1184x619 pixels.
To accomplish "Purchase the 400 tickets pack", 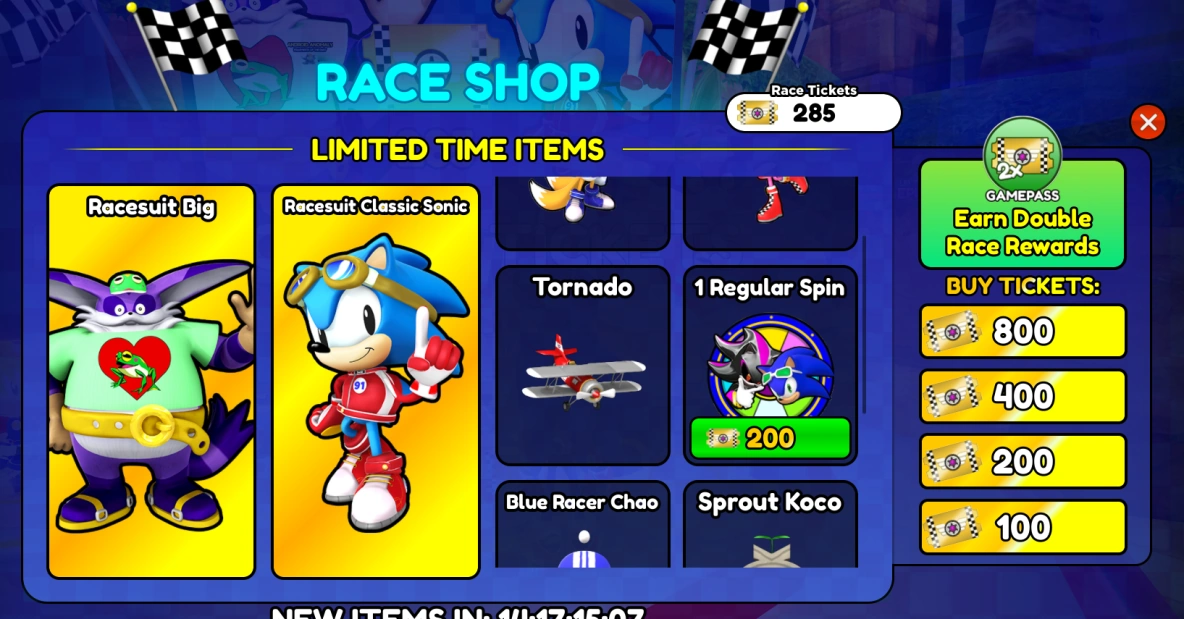I will coord(1022,397).
